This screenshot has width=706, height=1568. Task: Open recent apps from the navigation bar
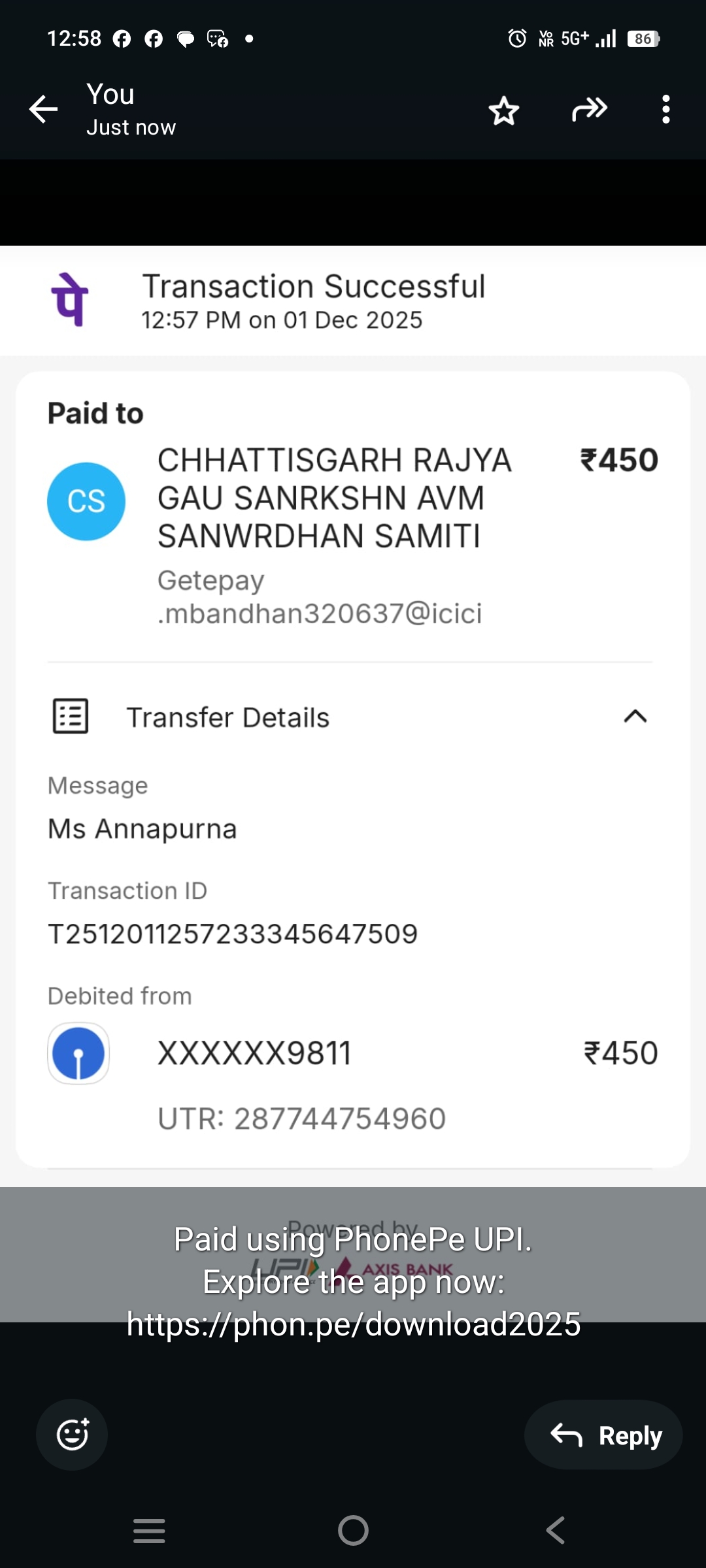coord(149,1530)
